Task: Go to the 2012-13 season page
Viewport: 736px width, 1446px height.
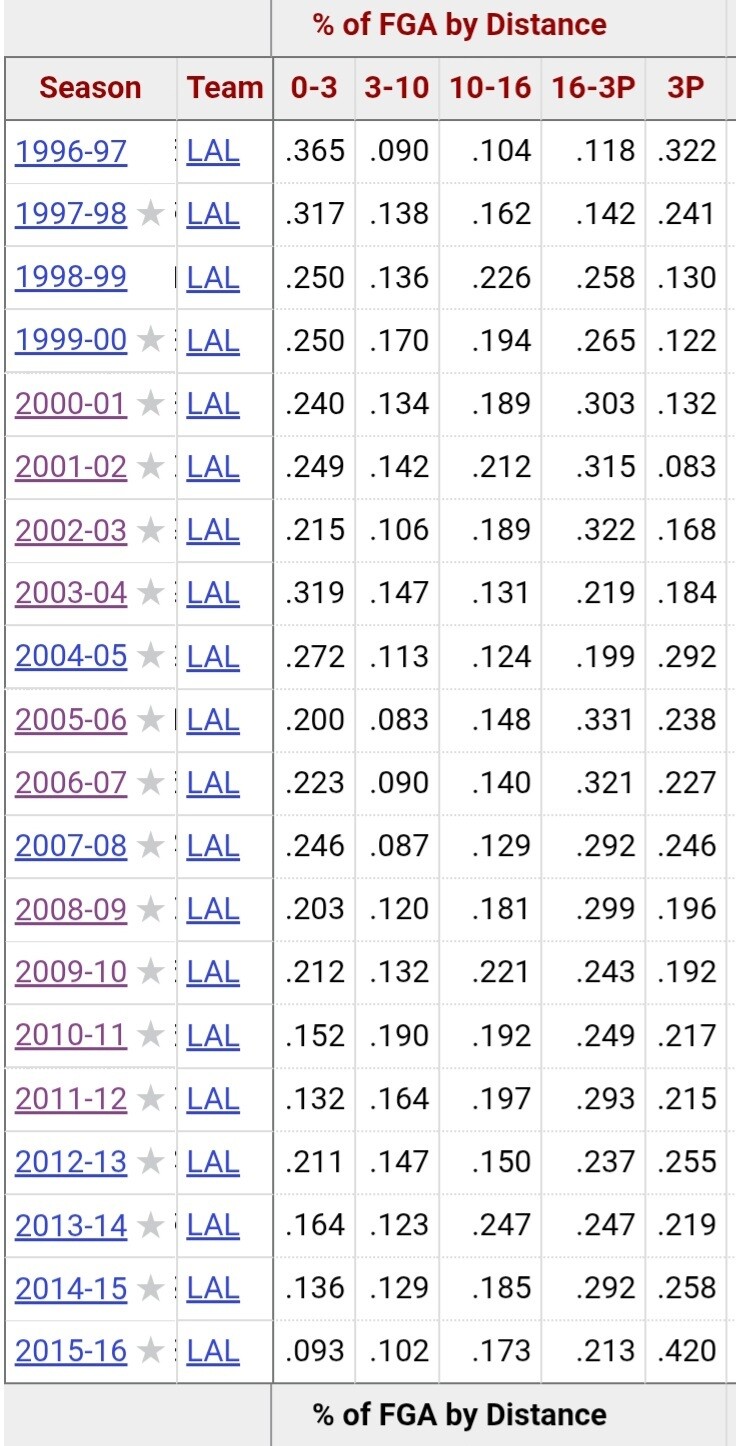Action: point(71,1162)
